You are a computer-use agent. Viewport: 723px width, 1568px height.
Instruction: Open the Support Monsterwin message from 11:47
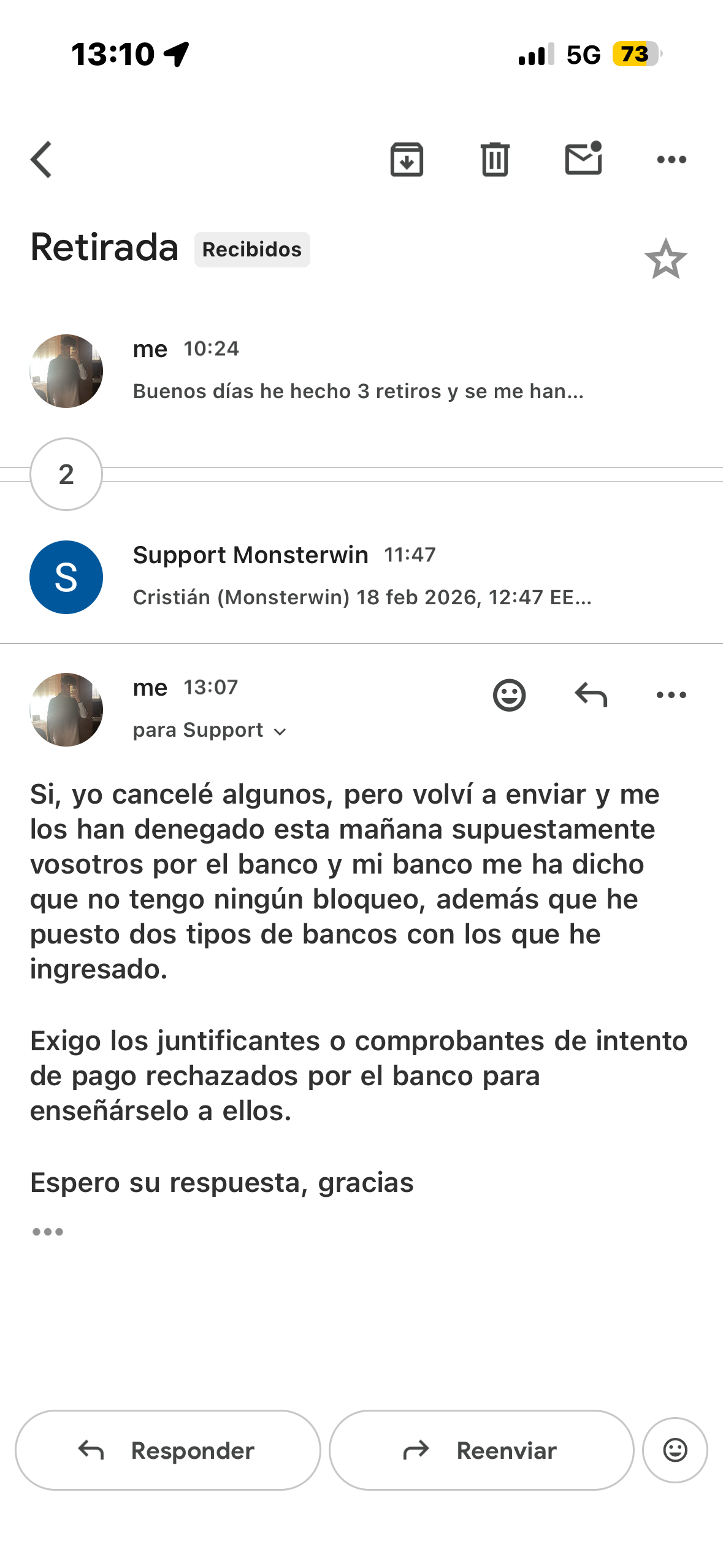coord(362,577)
